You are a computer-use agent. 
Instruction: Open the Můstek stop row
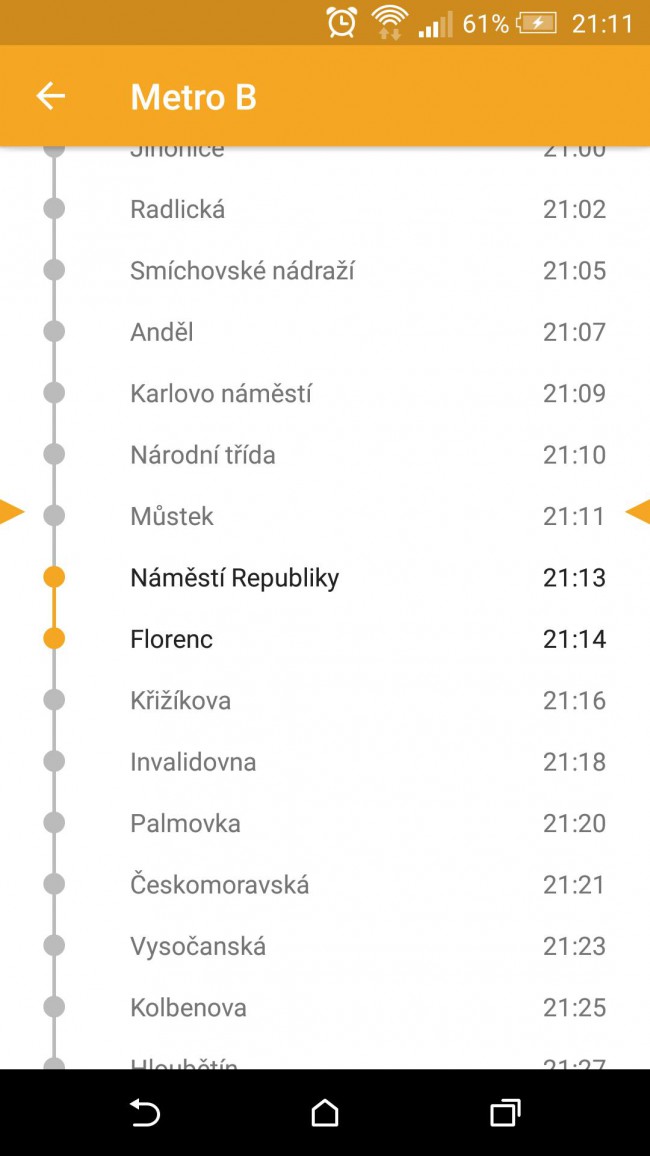point(325,516)
